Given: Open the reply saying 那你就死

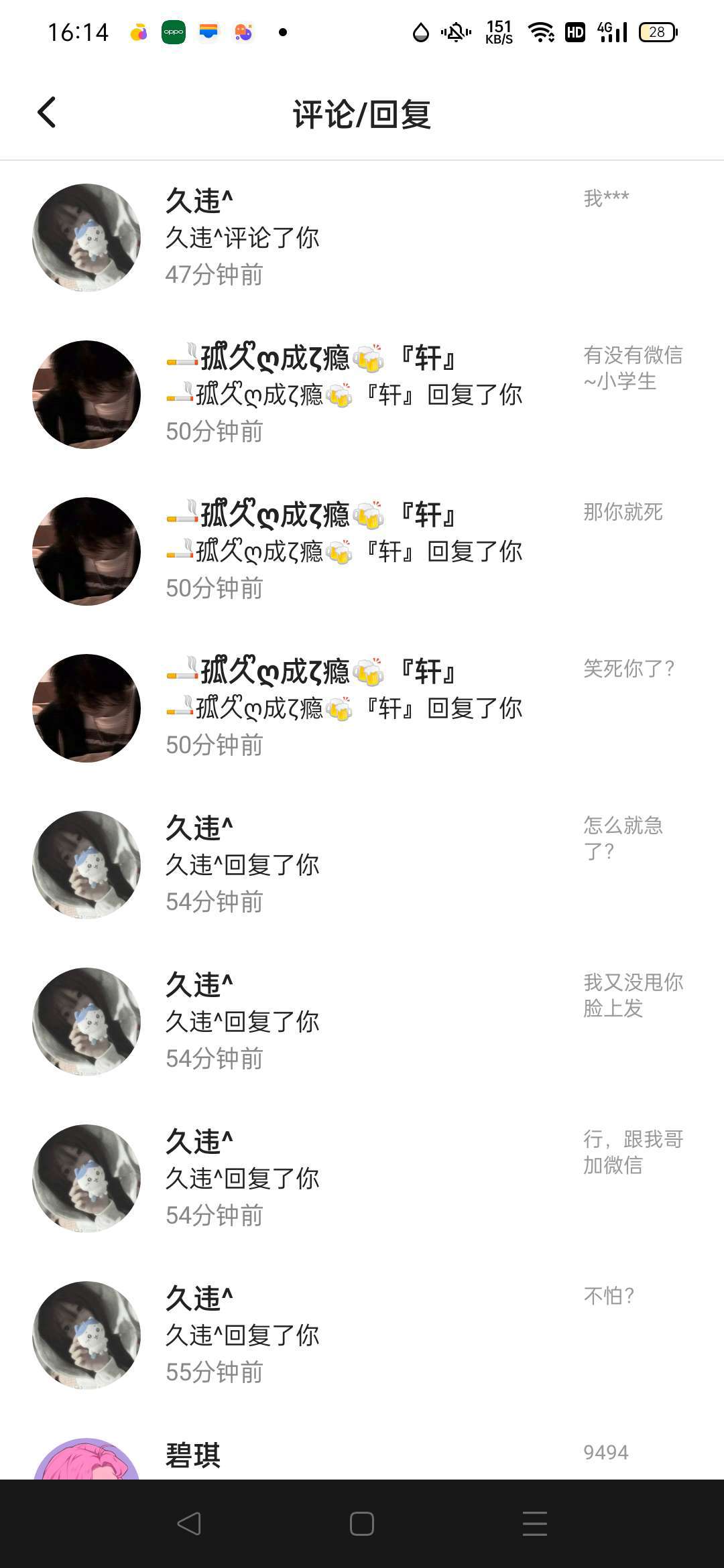Looking at the screenshot, I should (x=362, y=551).
